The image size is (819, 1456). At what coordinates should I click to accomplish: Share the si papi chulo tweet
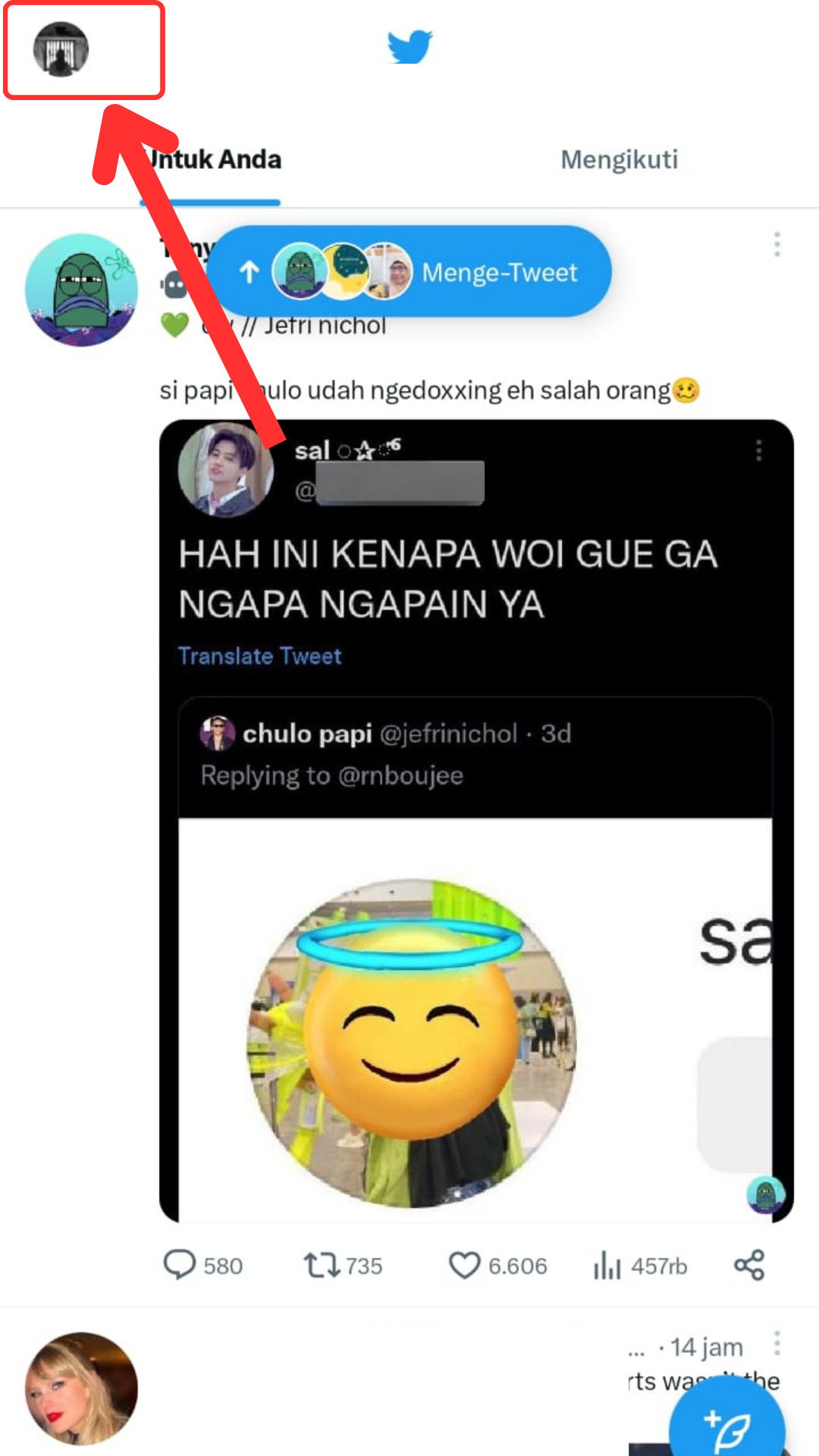click(749, 1265)
